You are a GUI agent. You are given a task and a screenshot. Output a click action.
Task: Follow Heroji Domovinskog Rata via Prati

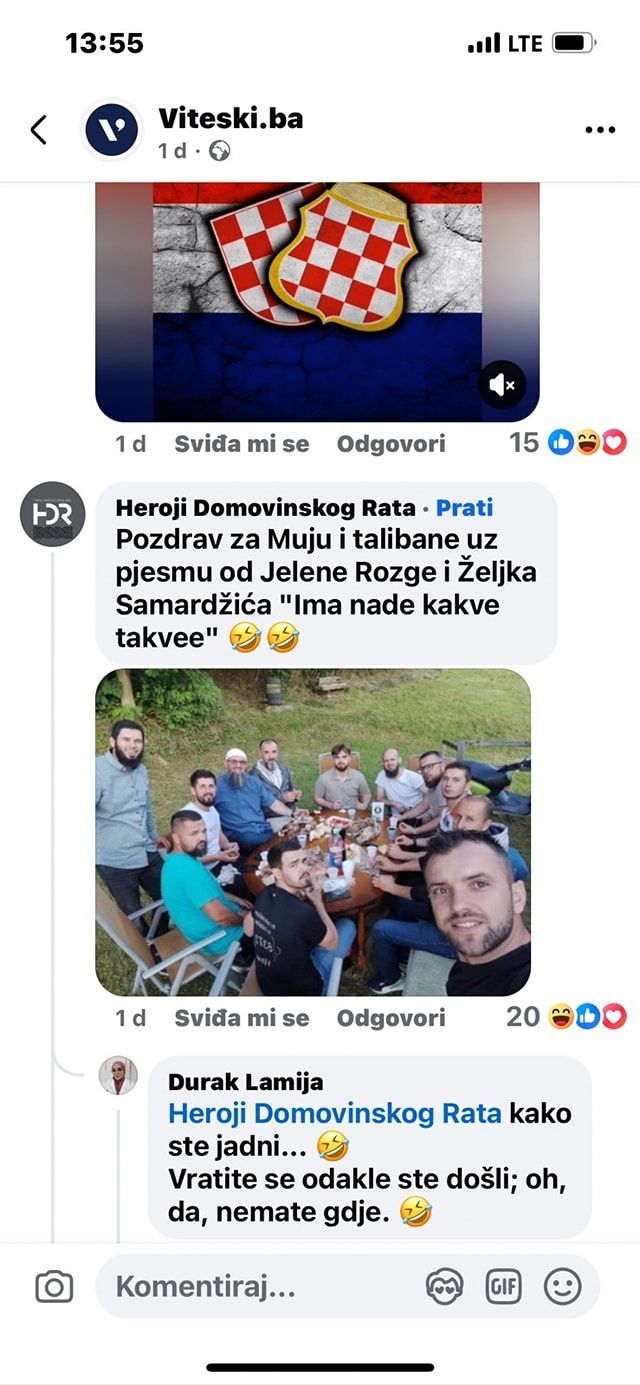tap(464, 508)
